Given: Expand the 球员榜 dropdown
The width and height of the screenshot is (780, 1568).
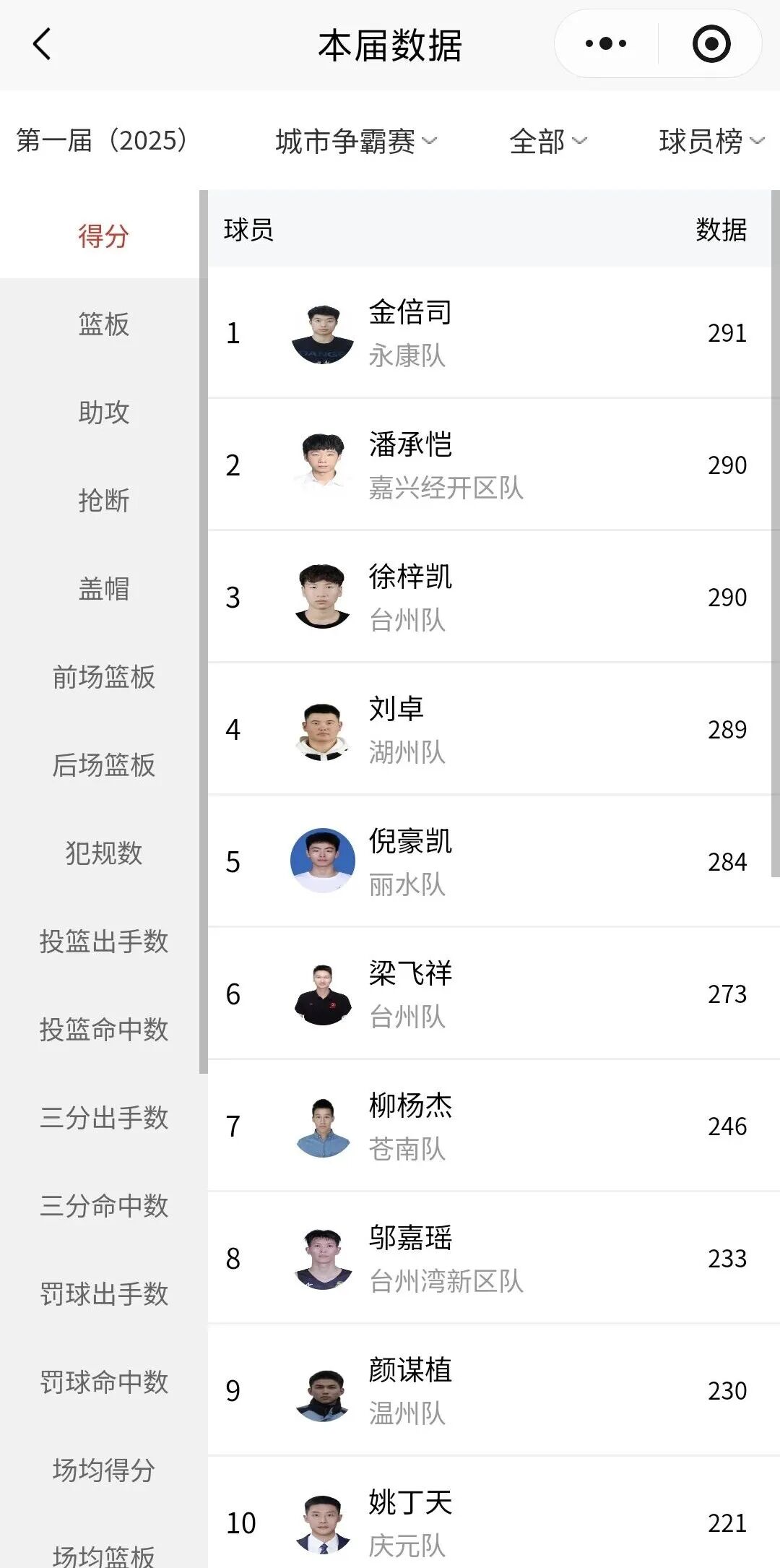Looking at the screenshot, I should point(711,141).
